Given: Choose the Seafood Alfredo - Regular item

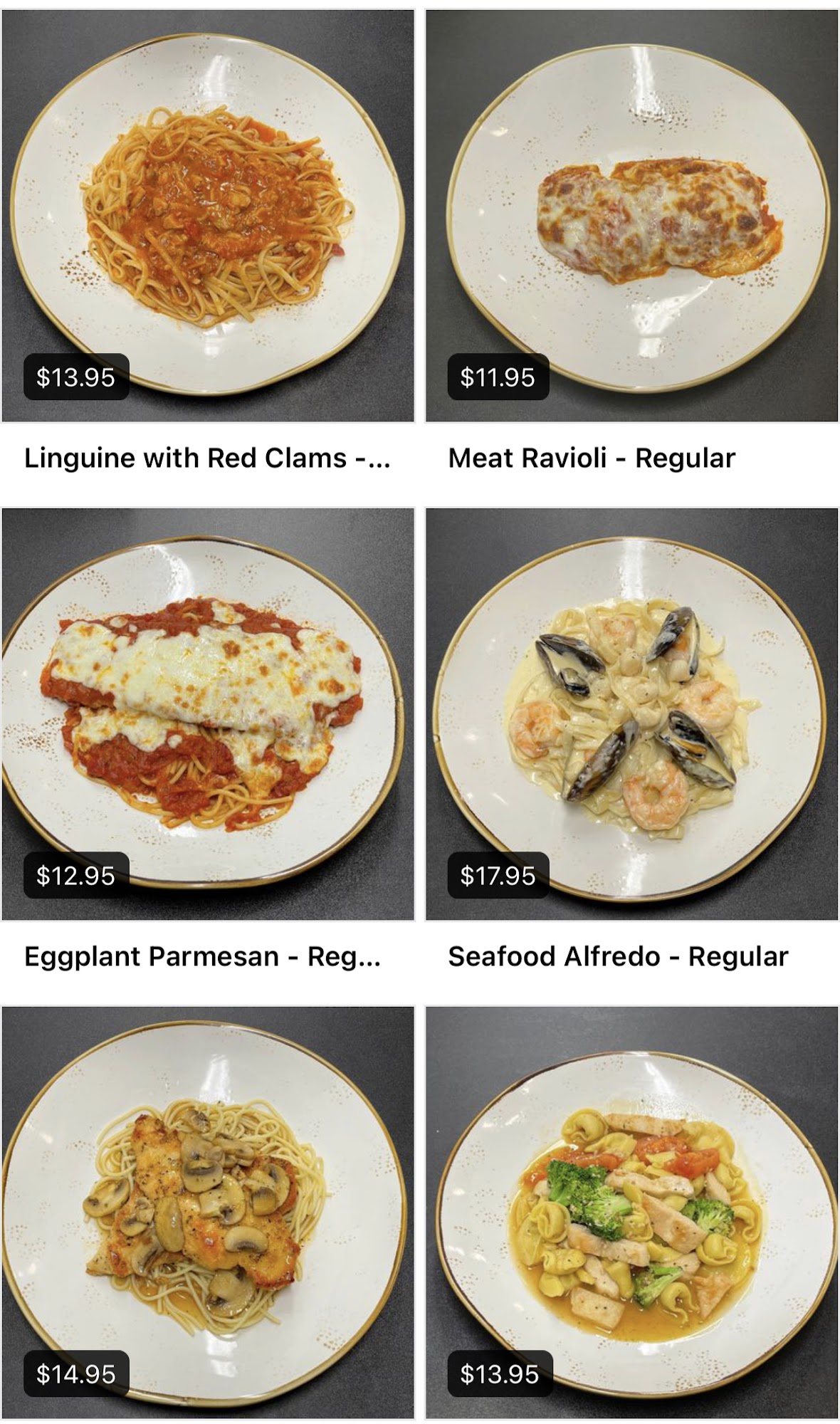Looking at the screenshot, I should pyautogui.click(x=631, y=714).
